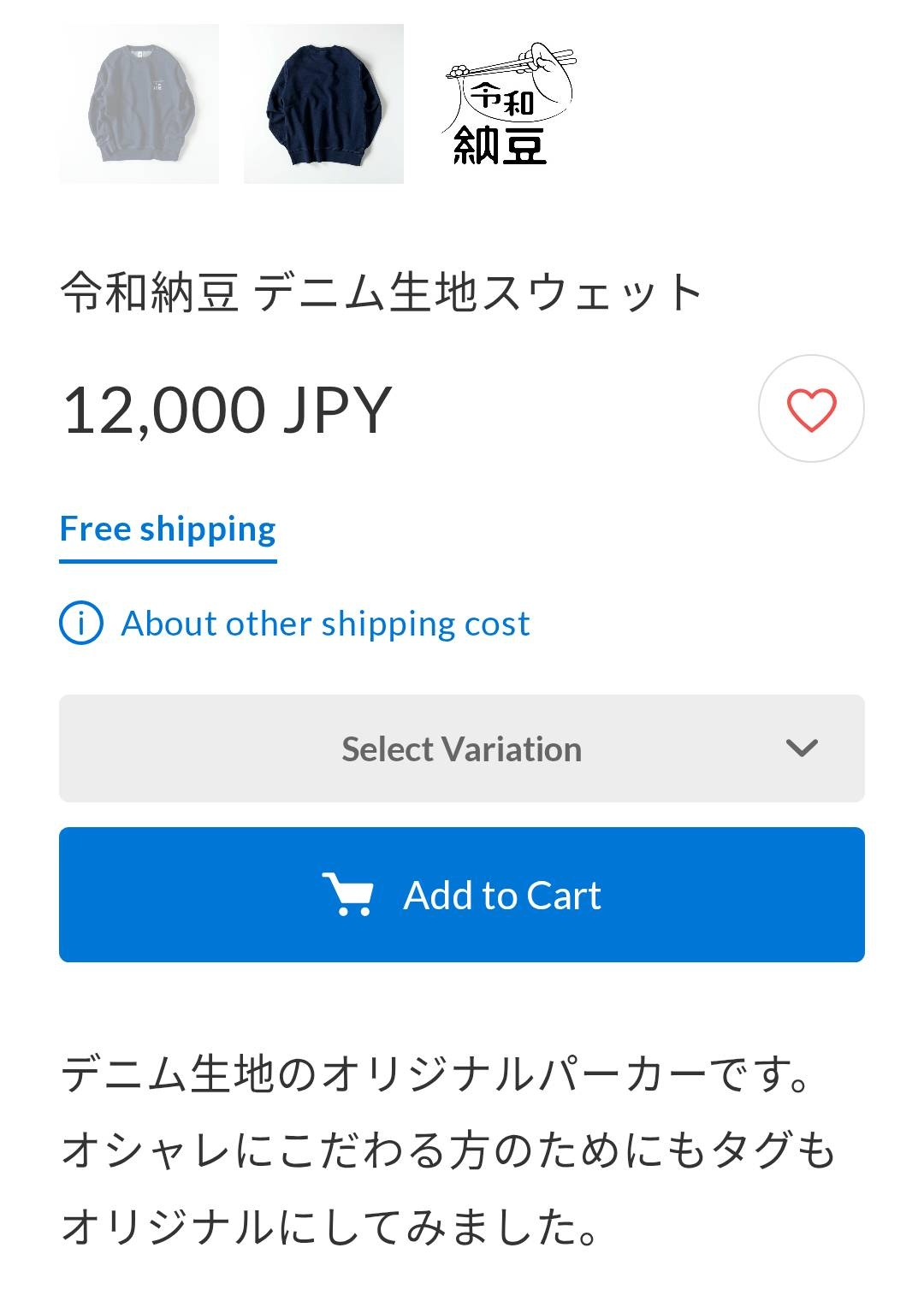This screenshot has width=924, height=1307.
Task: Open the Free shipping link
Action: click(168, 529)
